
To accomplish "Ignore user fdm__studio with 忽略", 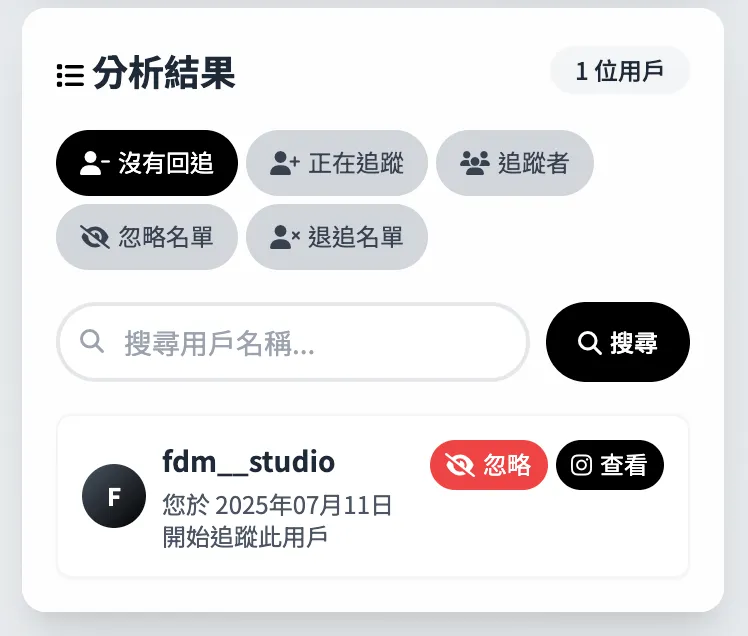I will [x=489, y=465].
